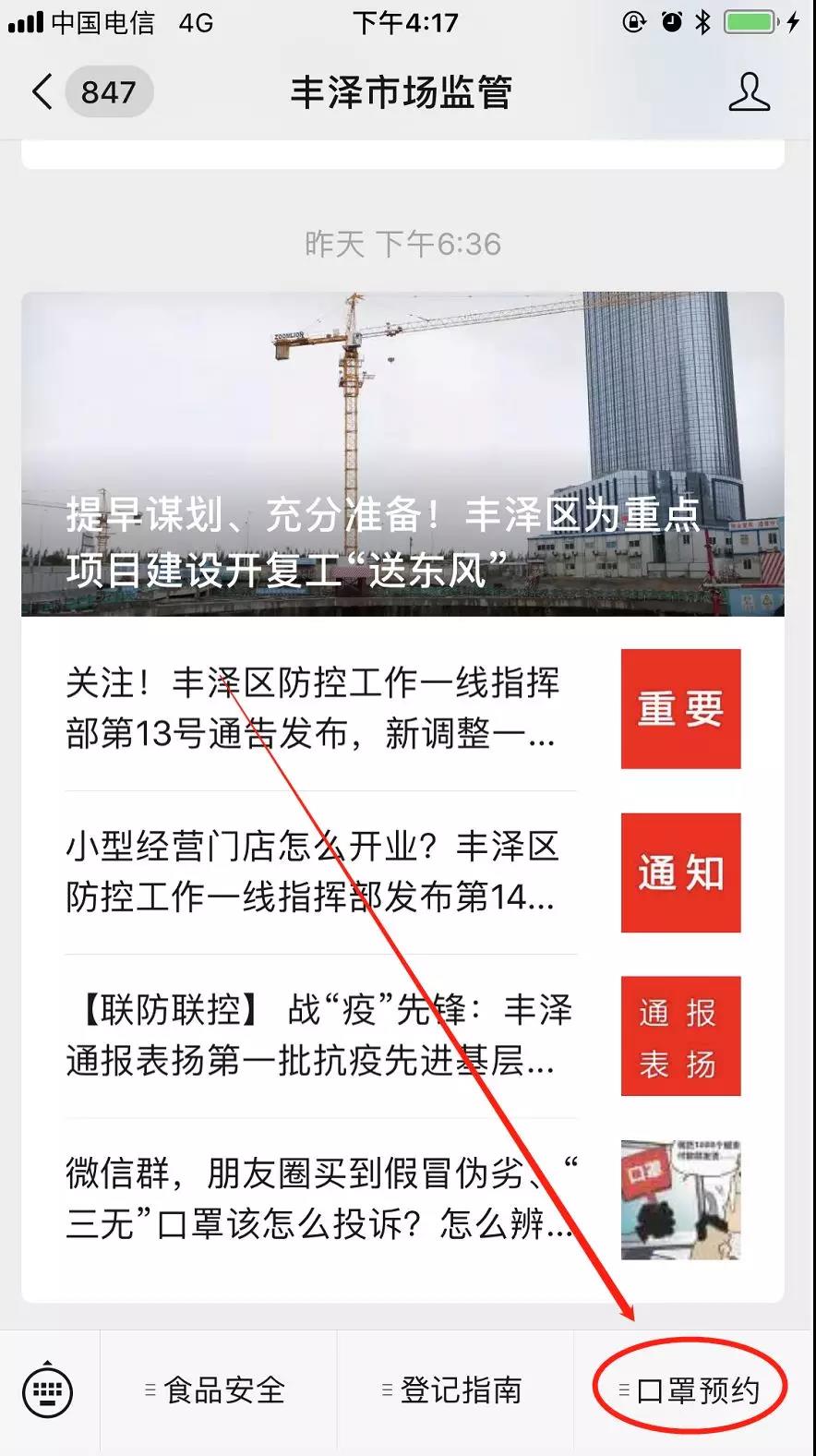The height and width of the screenshot is (1456, 816).
Task: Open the 第13号通告 article
Action: (312, 709)
